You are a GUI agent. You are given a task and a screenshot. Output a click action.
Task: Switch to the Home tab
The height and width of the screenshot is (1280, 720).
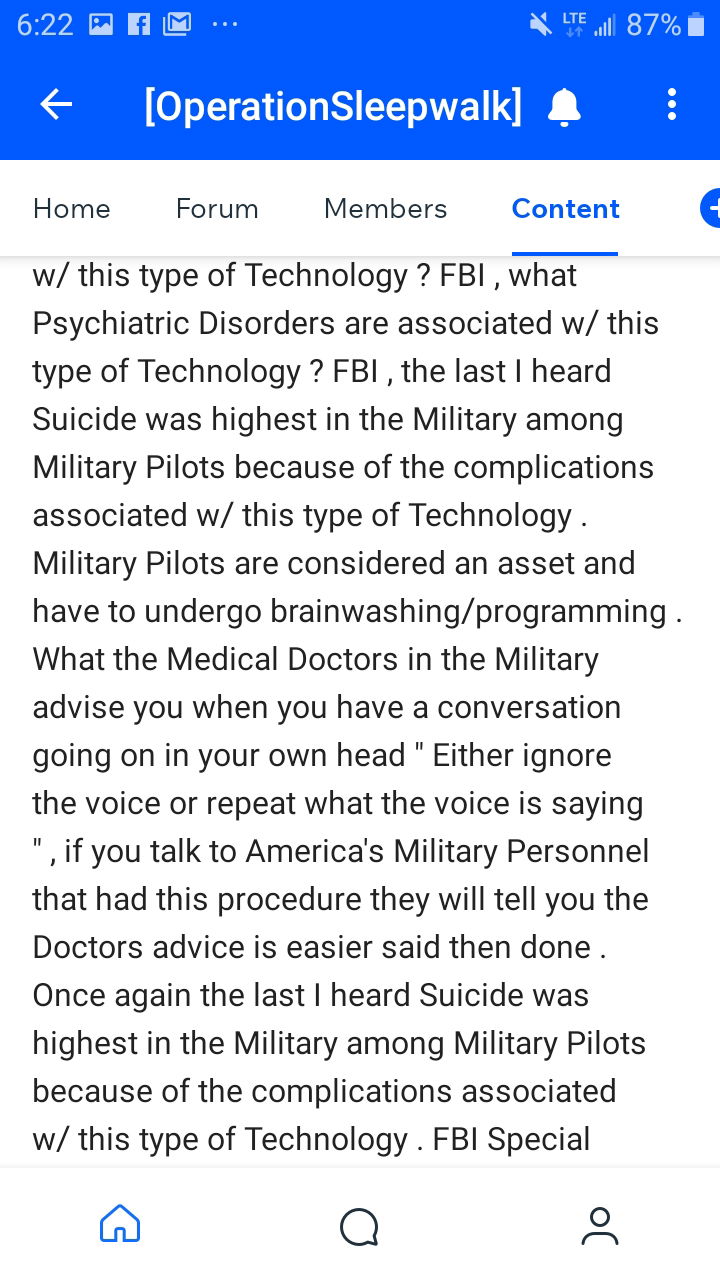pos(72,208)
